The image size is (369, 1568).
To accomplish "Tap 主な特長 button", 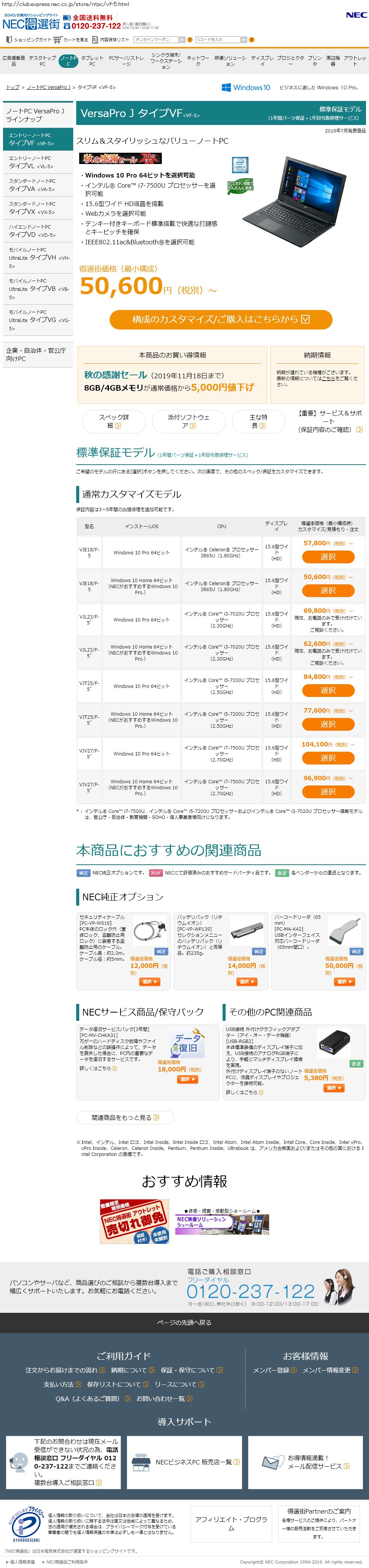I will click(x=258, y=421).
